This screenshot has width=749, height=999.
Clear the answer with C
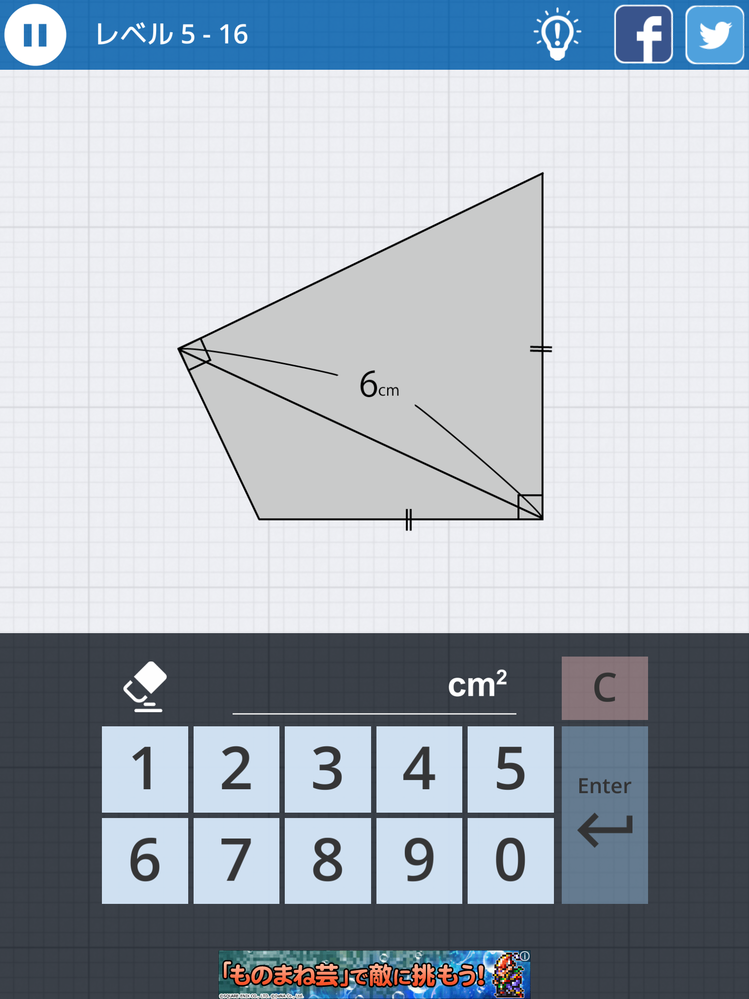tap(604, 688)
